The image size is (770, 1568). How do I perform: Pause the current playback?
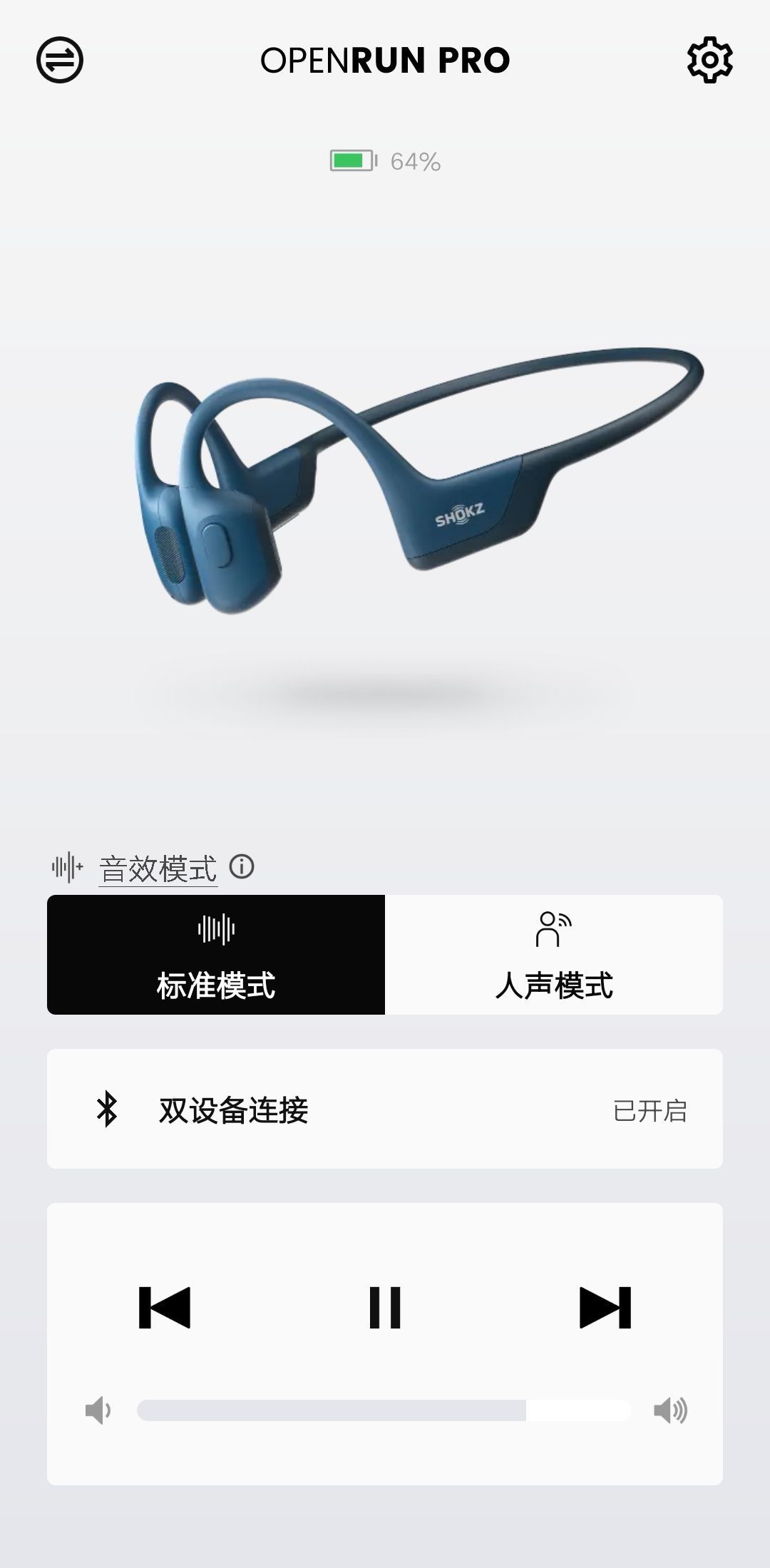pos(385,1307)
